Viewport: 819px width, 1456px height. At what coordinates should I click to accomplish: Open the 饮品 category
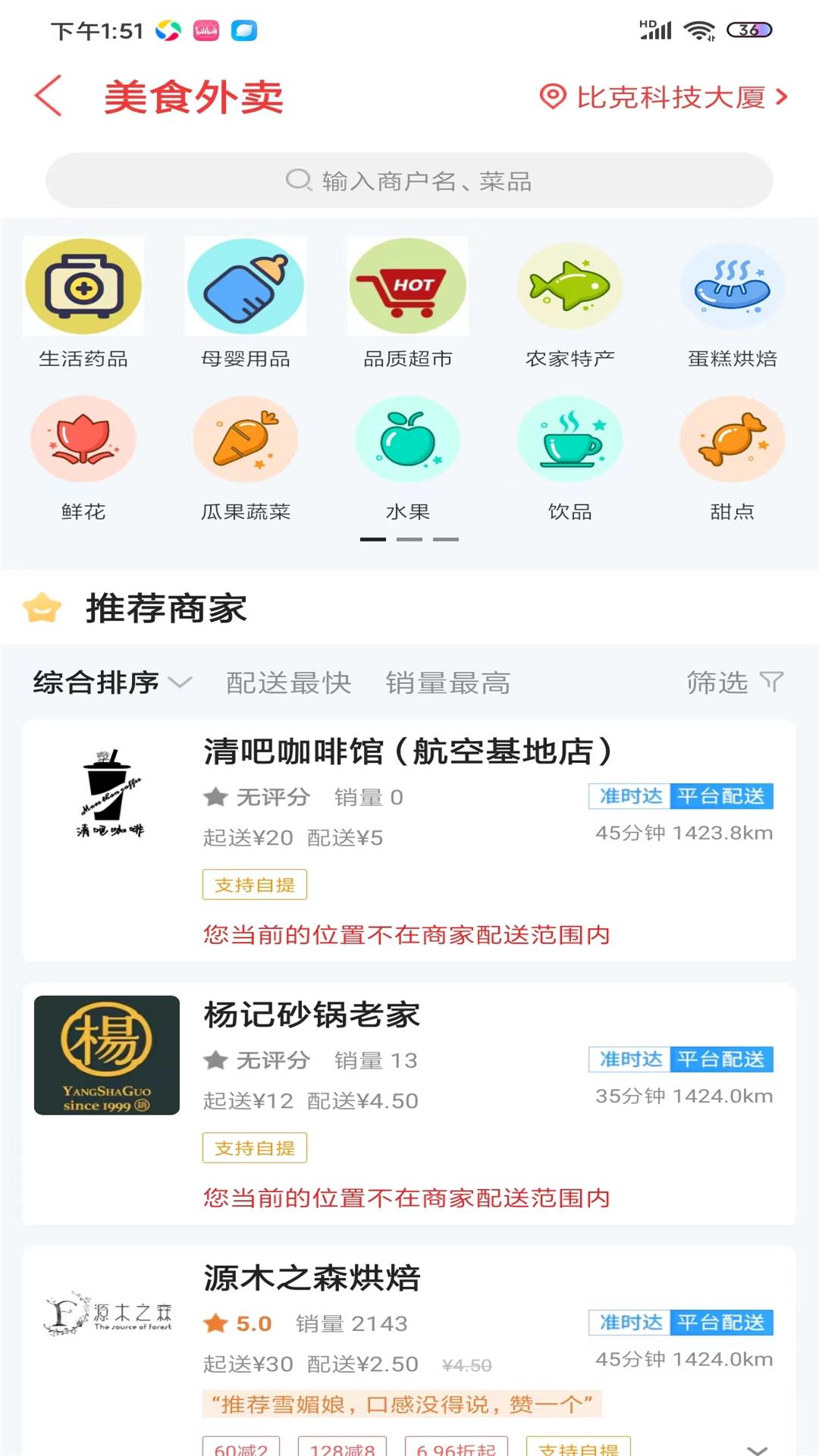click(570, 457)
